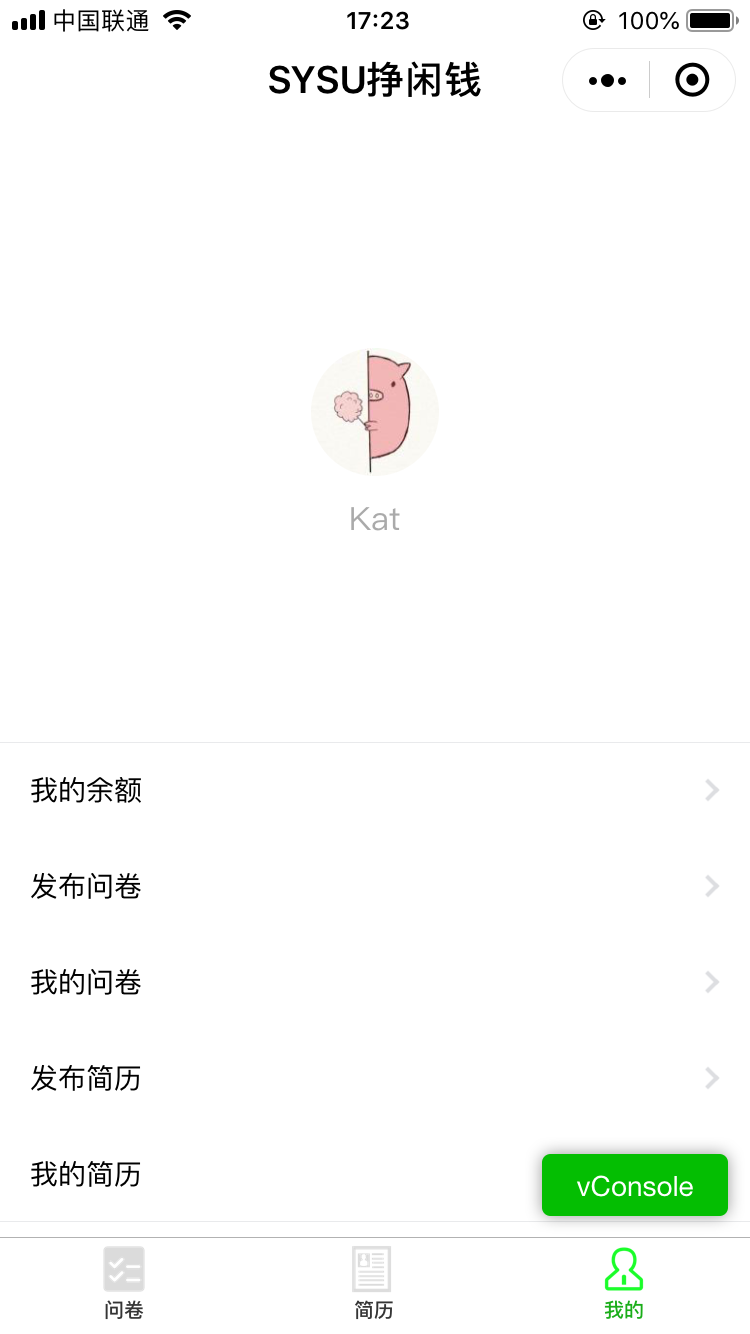Select the 我的 tab
This screenshot has width=750, height=1334.
[x=624, y=1284]
